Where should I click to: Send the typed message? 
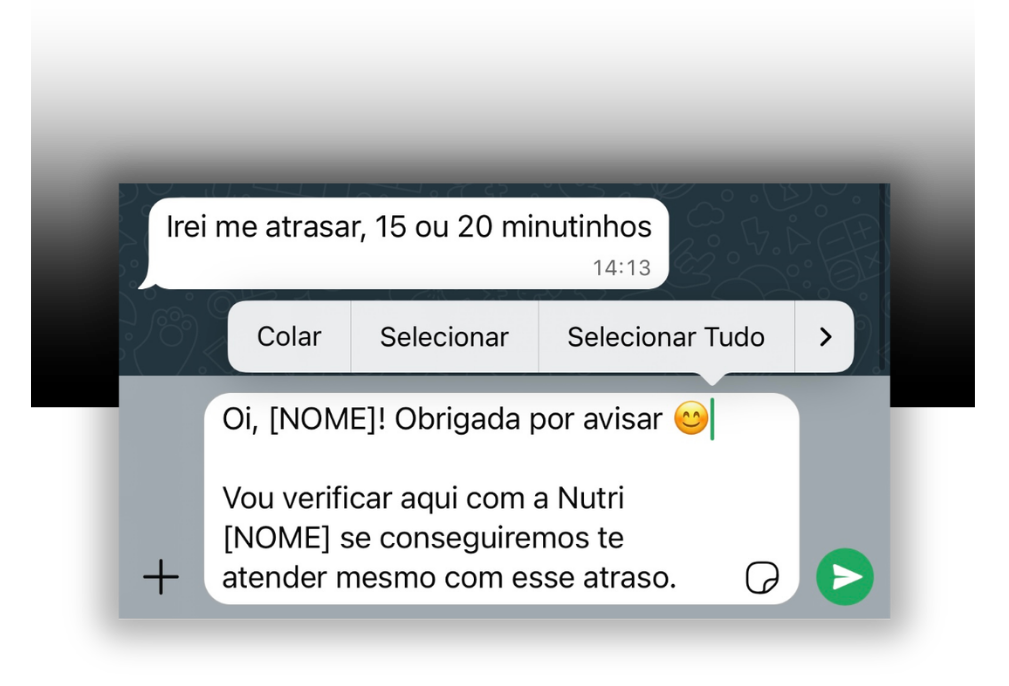(845, 577)
